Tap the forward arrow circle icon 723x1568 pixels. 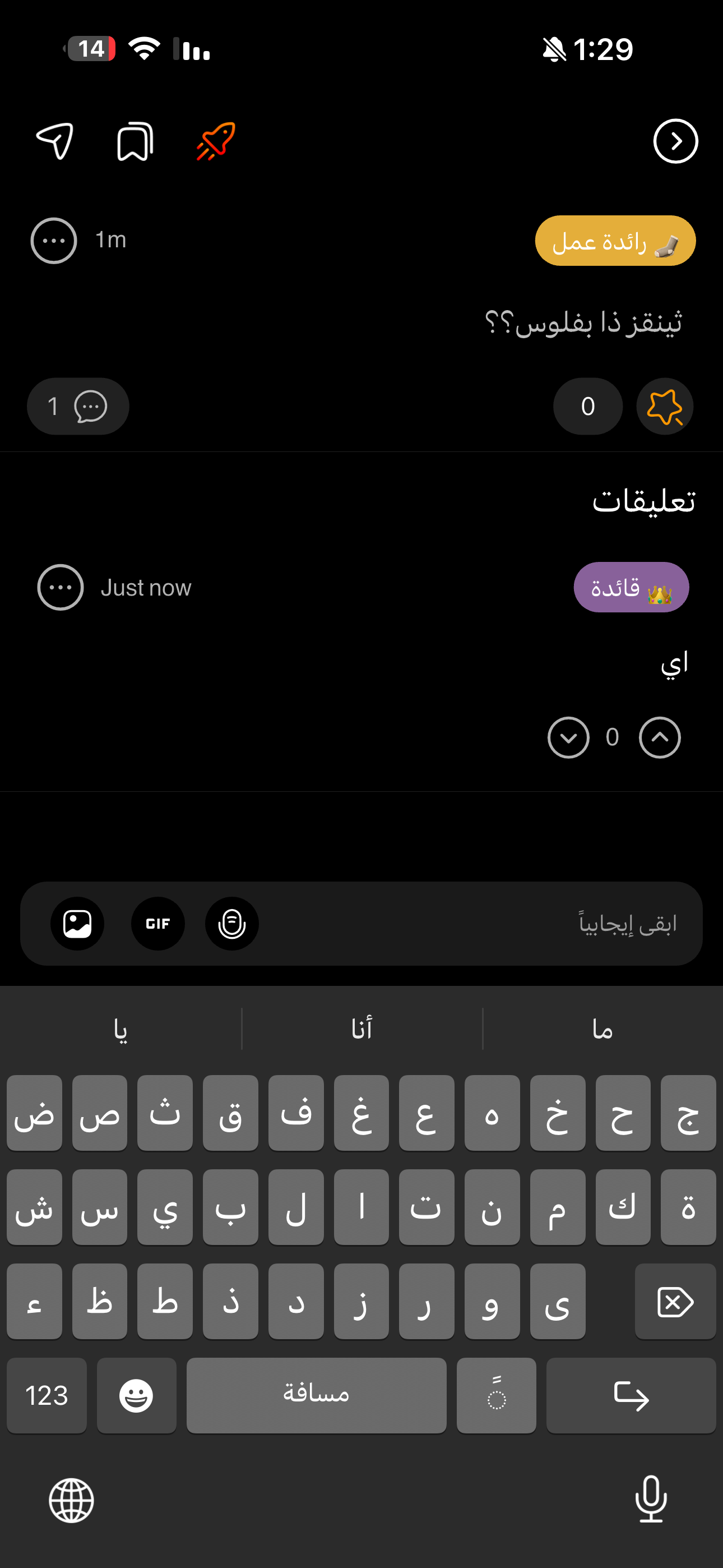coord(675,141)
